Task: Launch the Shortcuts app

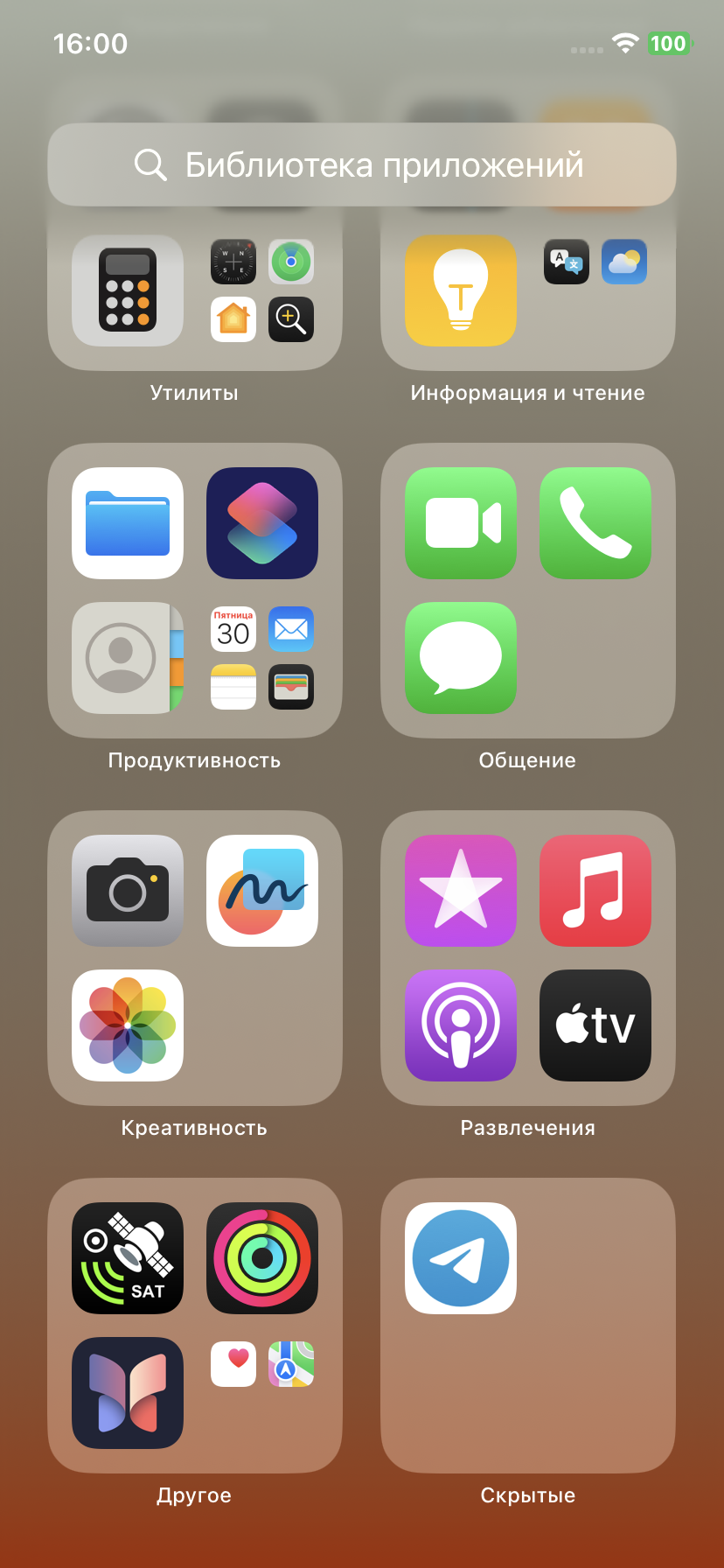Action: point(262,523)
